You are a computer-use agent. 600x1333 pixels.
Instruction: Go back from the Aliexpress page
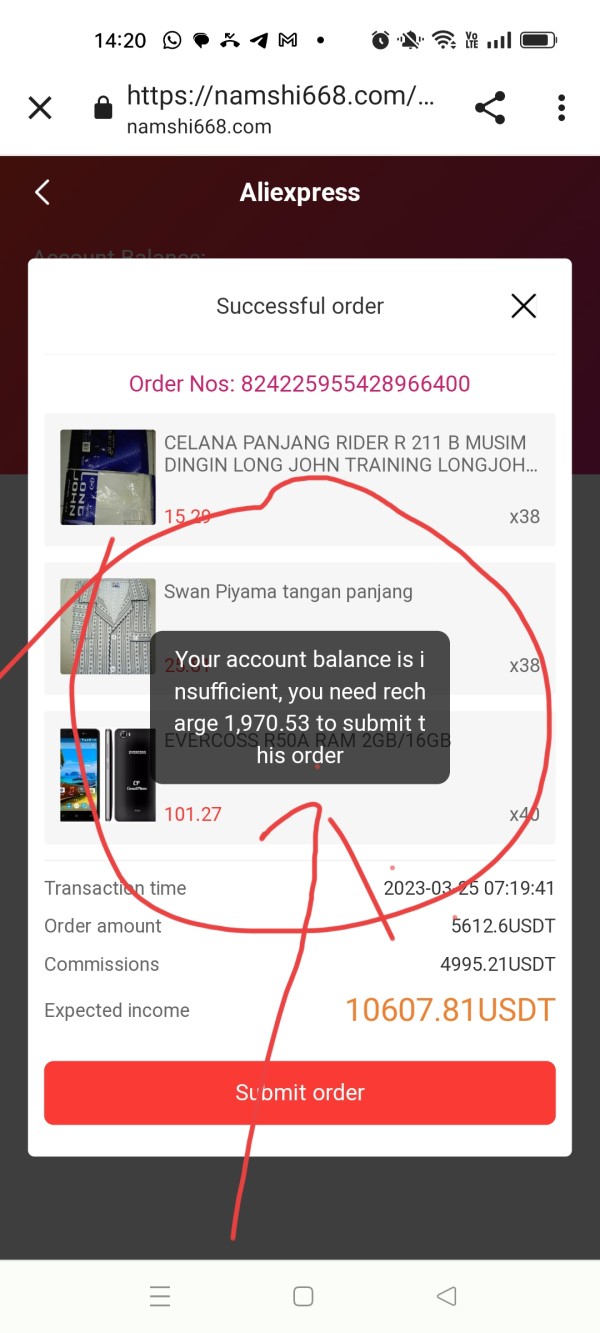[42, 193]
